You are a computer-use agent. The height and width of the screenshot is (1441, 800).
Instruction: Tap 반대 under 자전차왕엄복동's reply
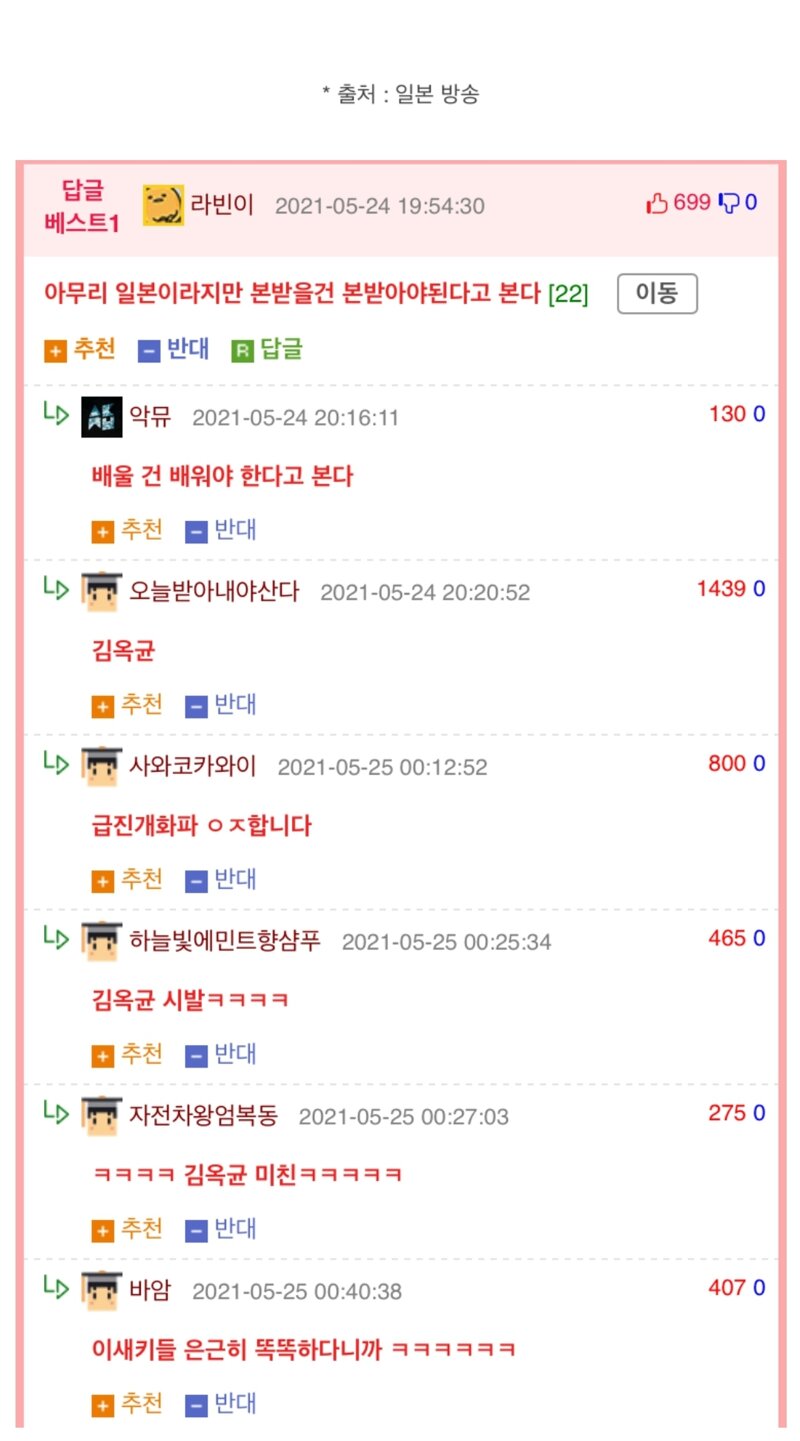click(221, 1229)
